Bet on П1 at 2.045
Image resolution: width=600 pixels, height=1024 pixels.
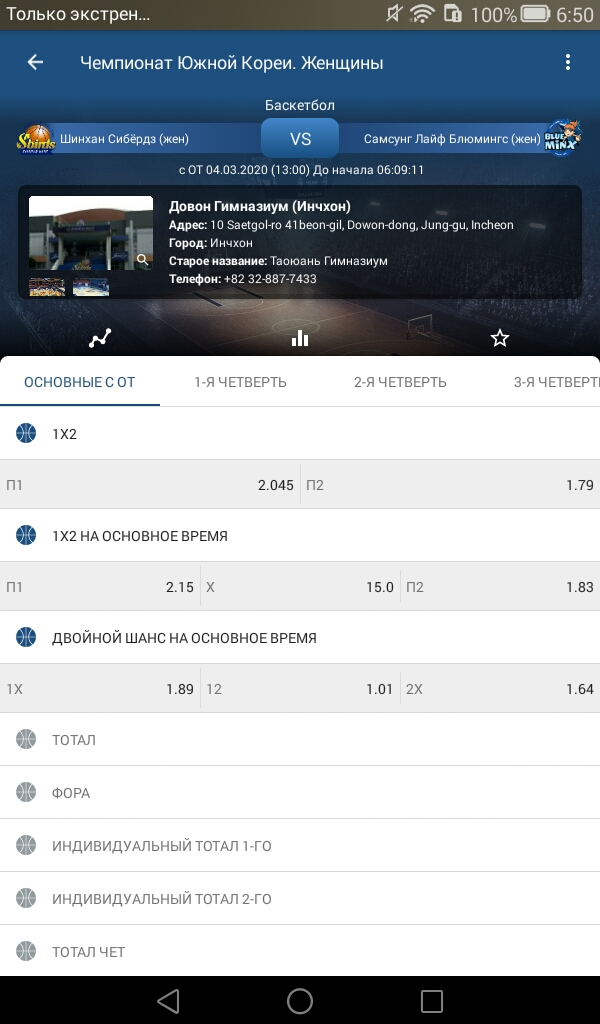[x=150, y=485]
